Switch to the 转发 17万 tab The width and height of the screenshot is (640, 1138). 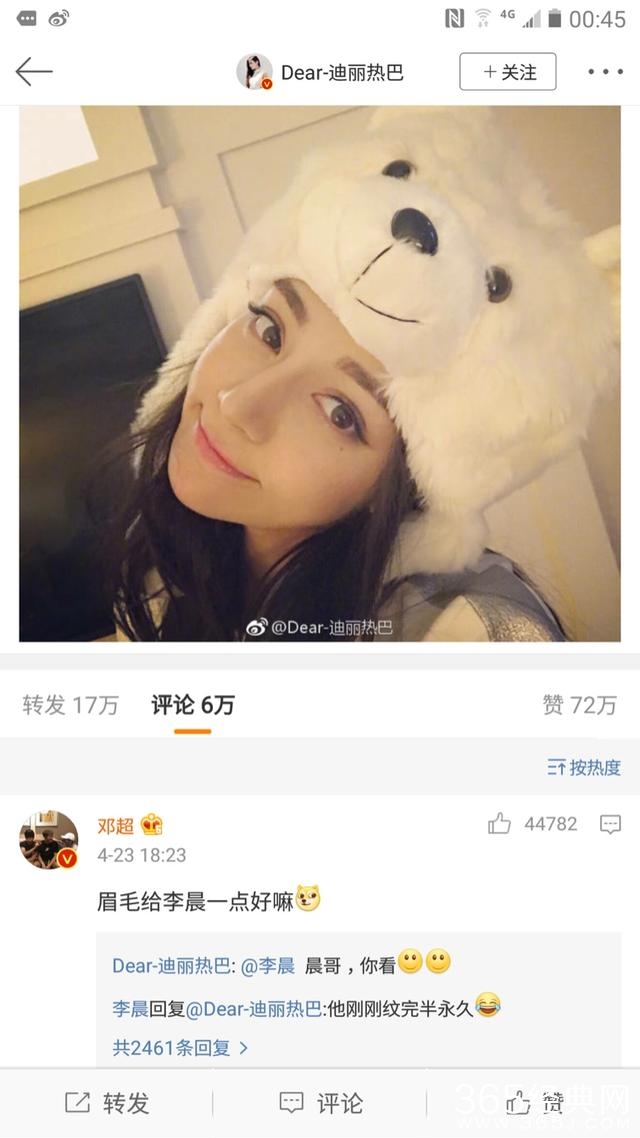70,705
